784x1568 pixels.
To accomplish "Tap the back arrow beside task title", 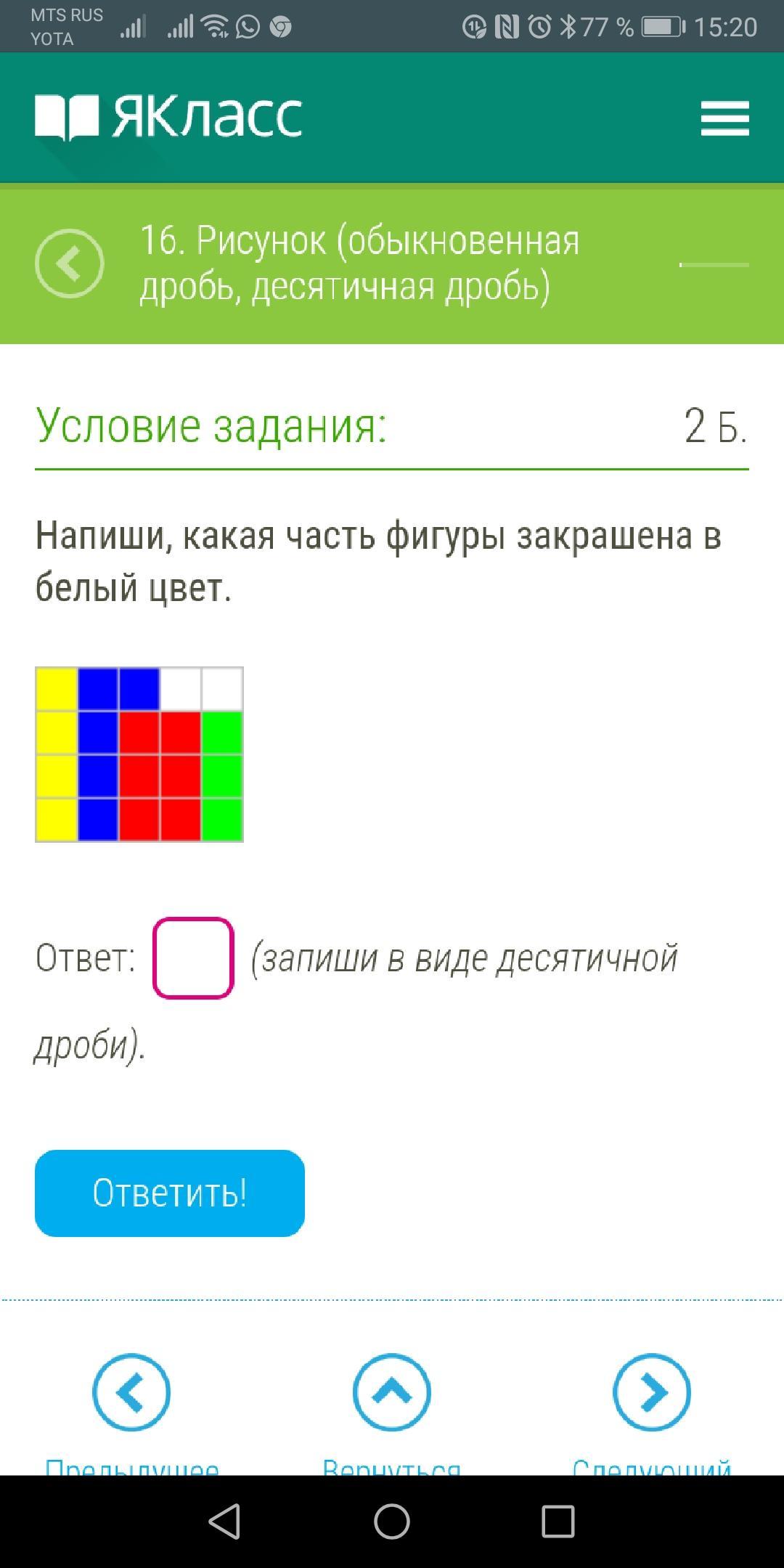I will click(x=70, y=264).
